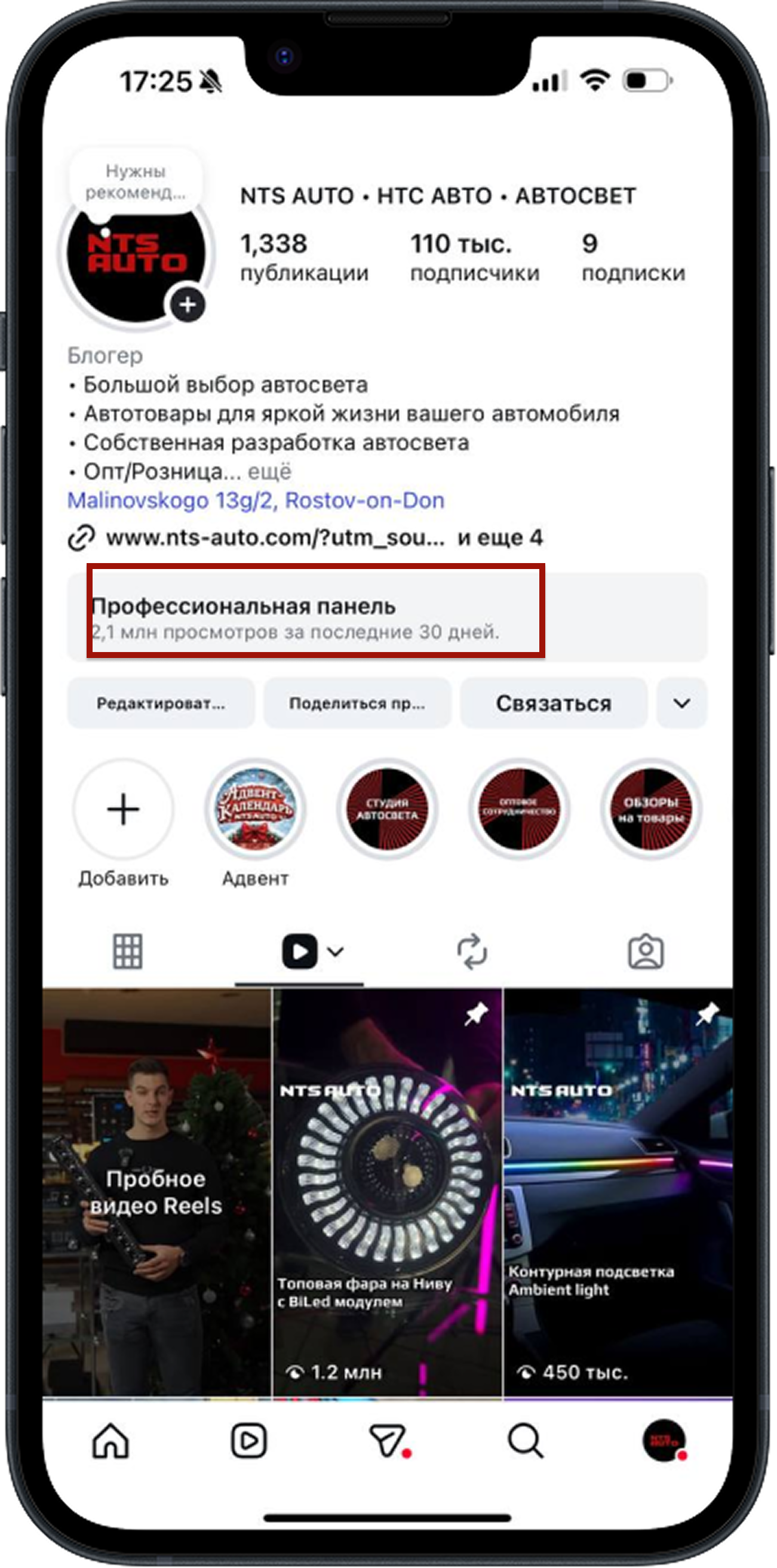Tap the Поделиться профилем button
This screenshot has width=777, height=1568.
point(357,703)
